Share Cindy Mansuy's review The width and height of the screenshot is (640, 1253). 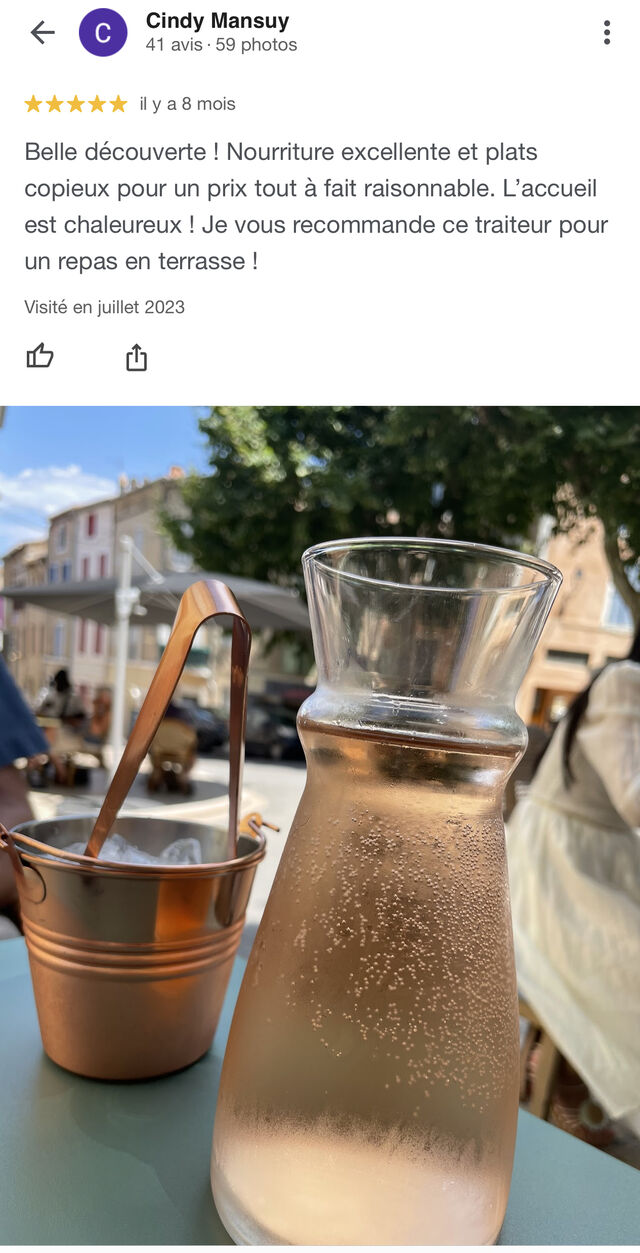pos(137,357)
